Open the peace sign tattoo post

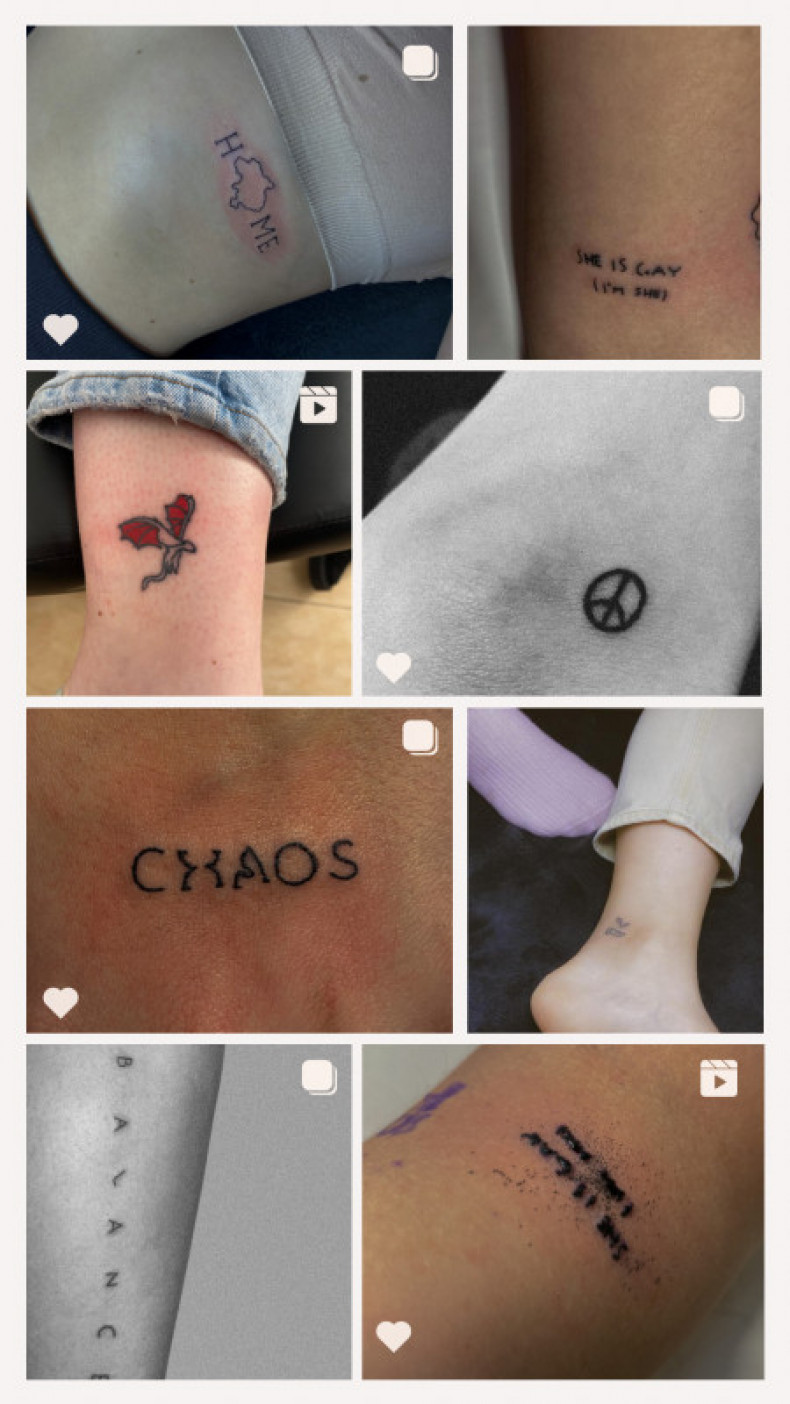pos(561,533)
